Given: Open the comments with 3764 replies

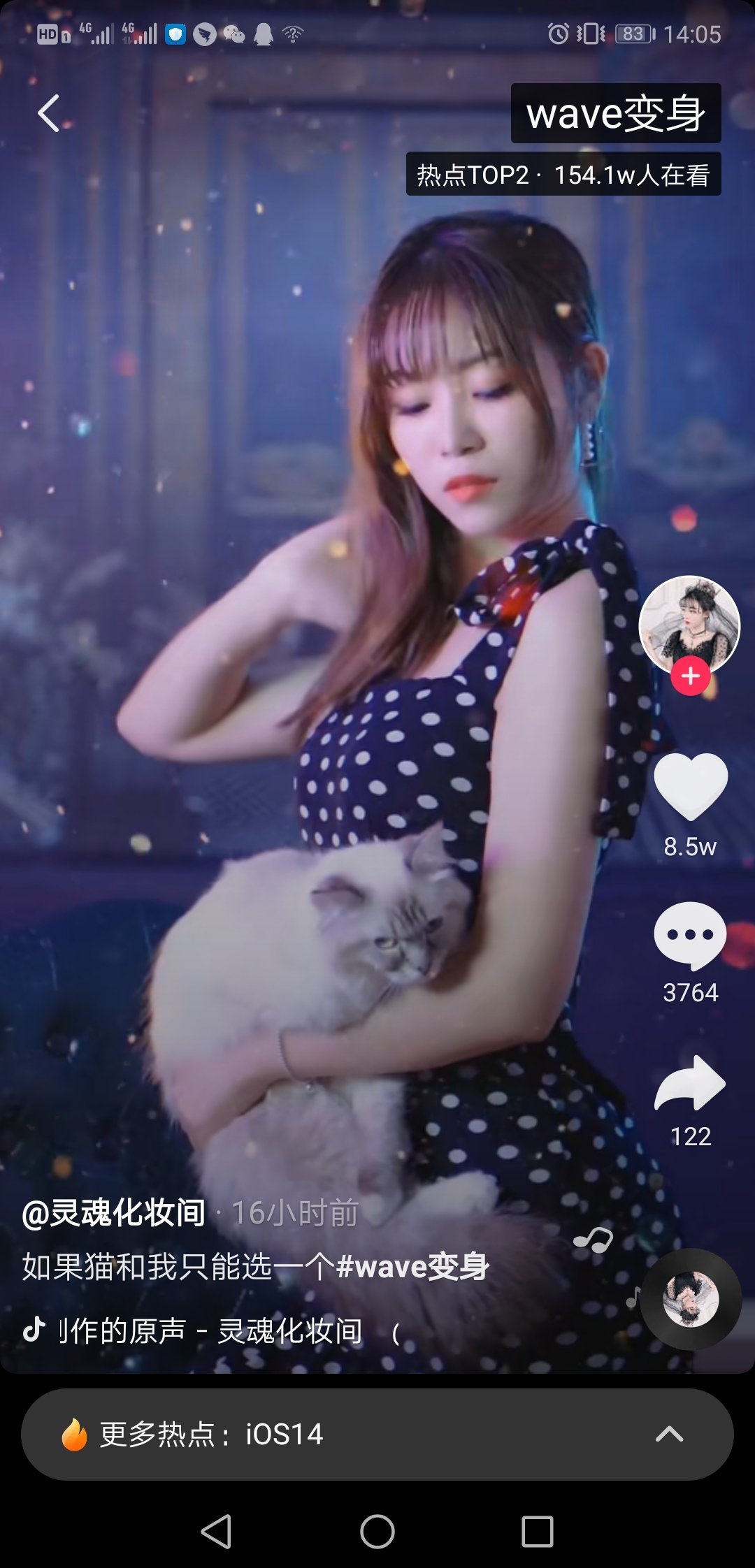Looking at the screenshot, I should click(691, 936).
